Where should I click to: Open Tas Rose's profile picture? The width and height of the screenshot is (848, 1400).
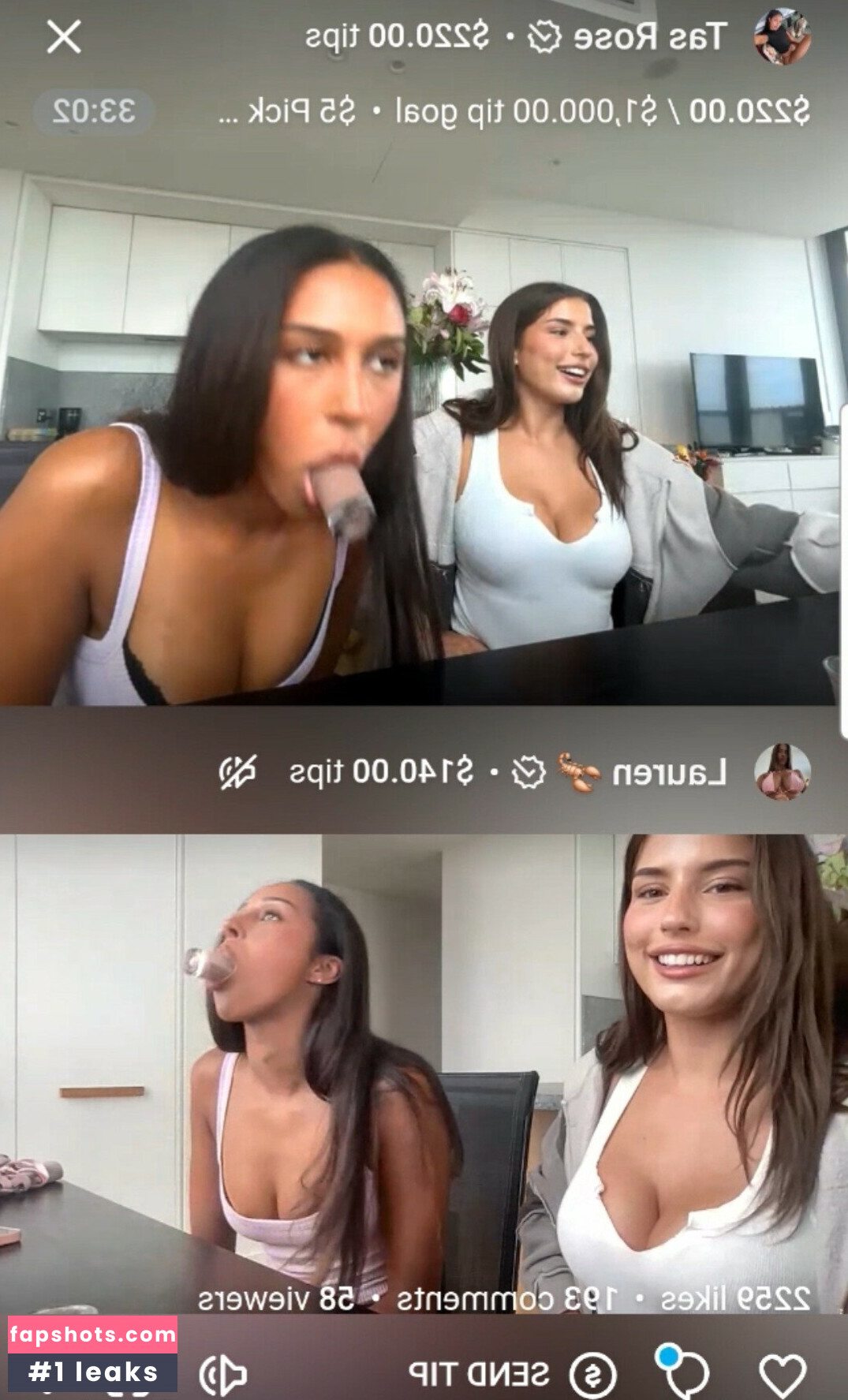pos(782,37)
